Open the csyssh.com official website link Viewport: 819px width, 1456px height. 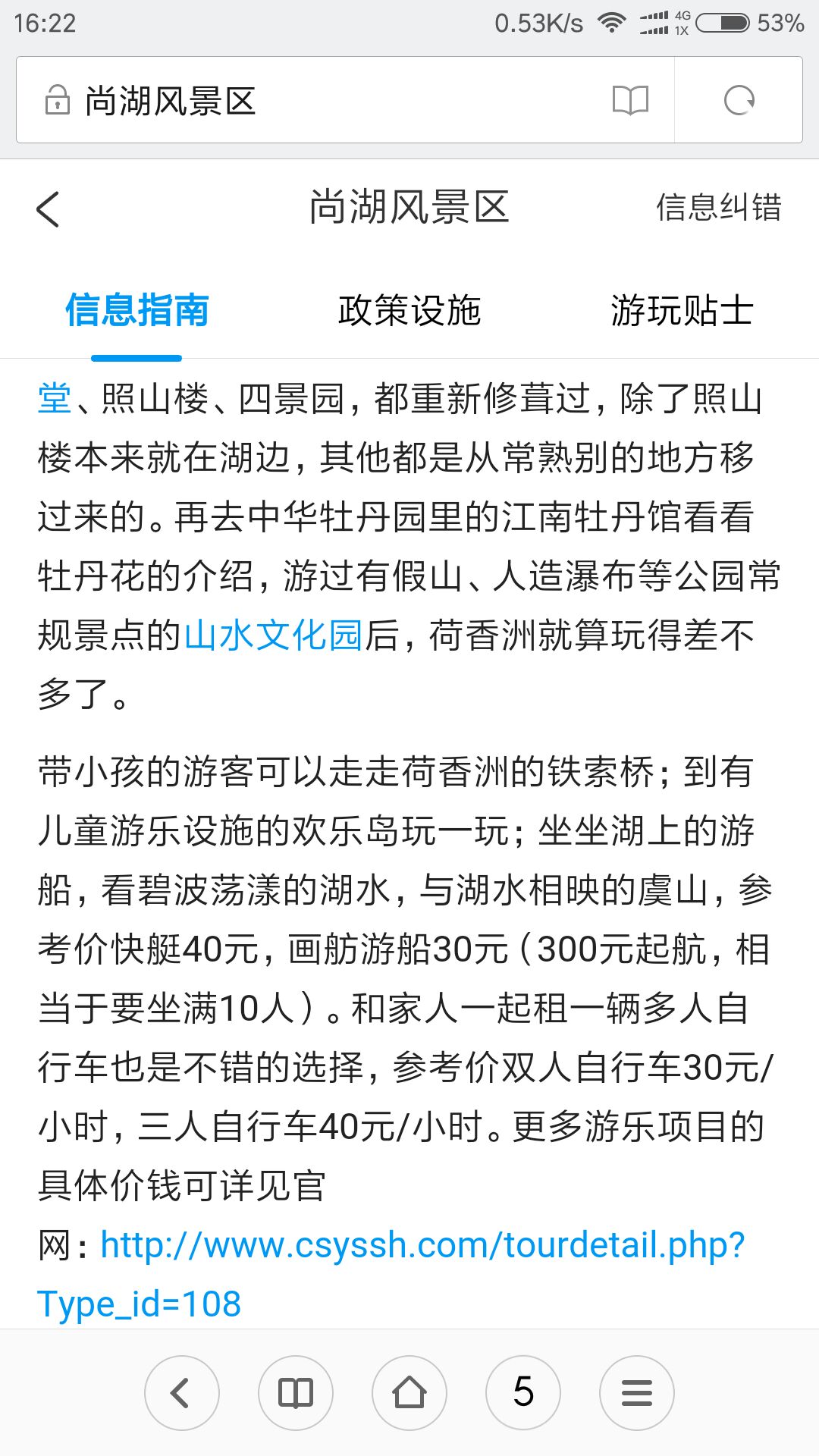[x=391, y=1274]
